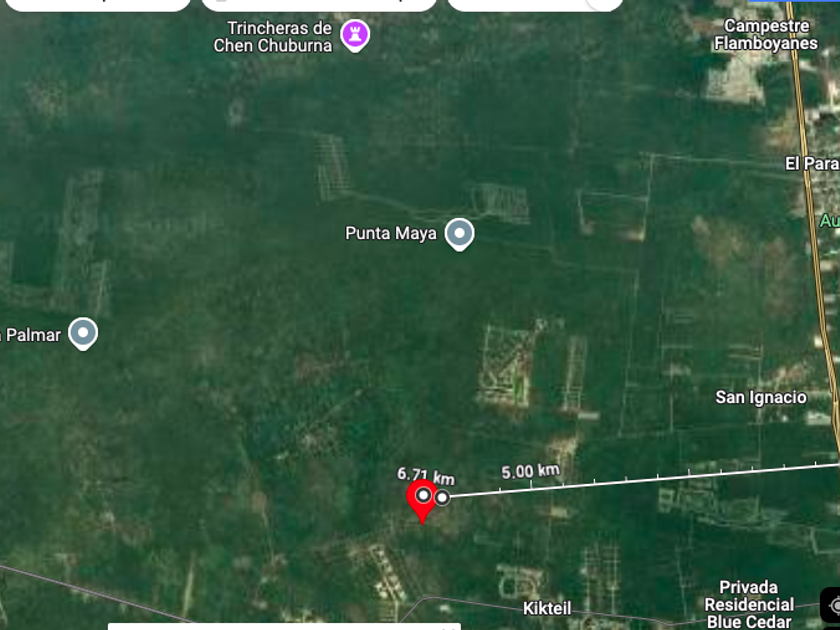Viewport: 840px width, 630px height.
Task: Select the measurement point beside the pin
Action: pyautogui.click(x=442, y=497)
